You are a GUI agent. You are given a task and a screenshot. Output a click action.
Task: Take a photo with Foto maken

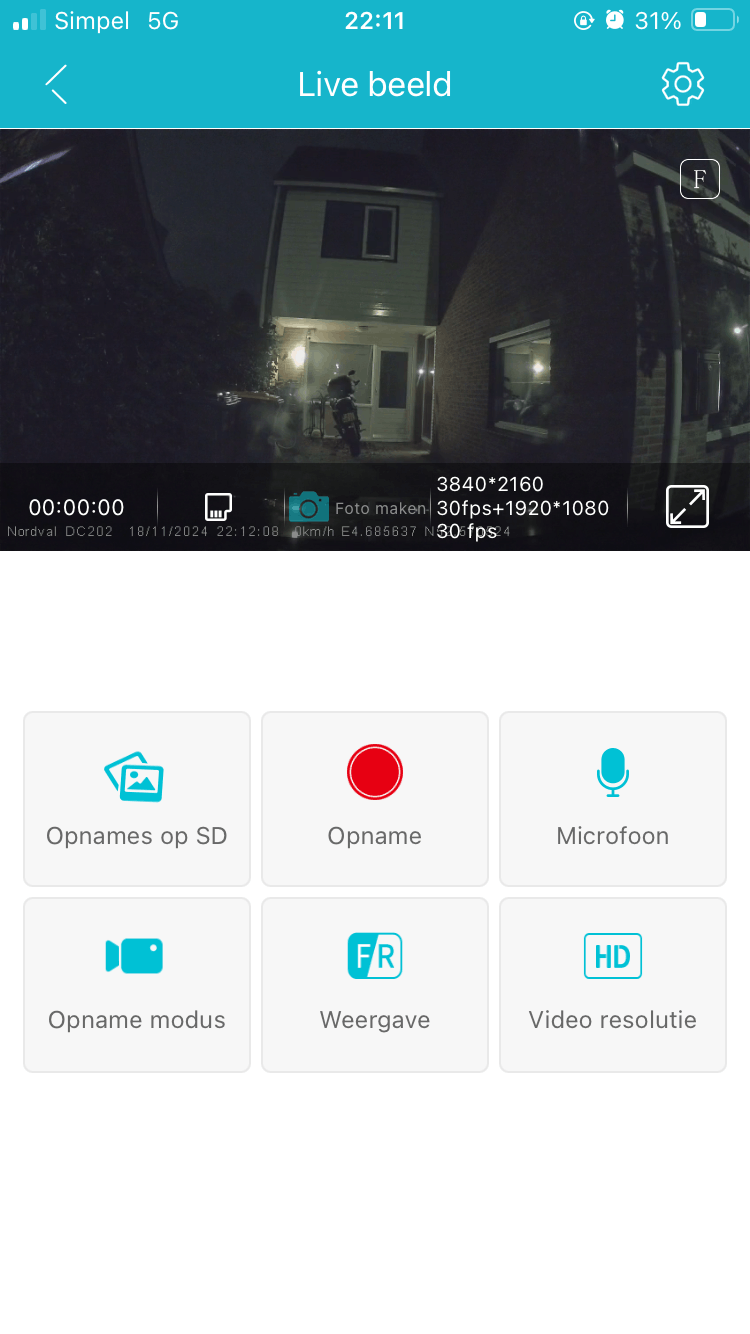click(355, 507)
